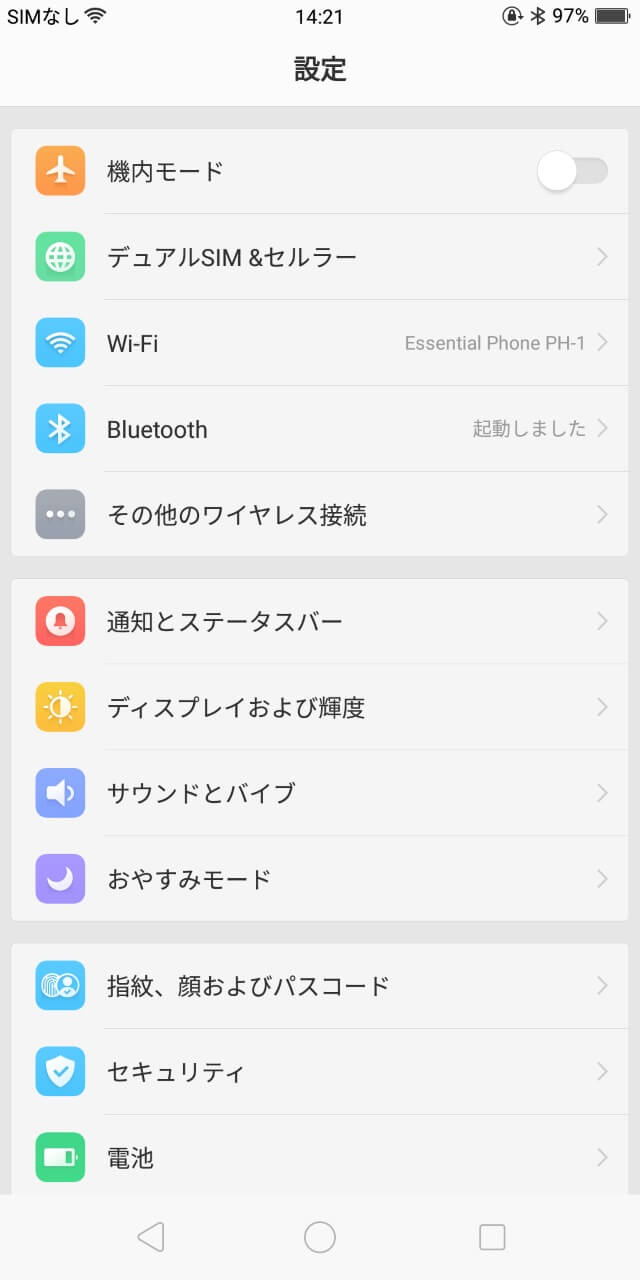Open 電池 settings
The image size is (640, 1280).
(x=320, y=1157)
